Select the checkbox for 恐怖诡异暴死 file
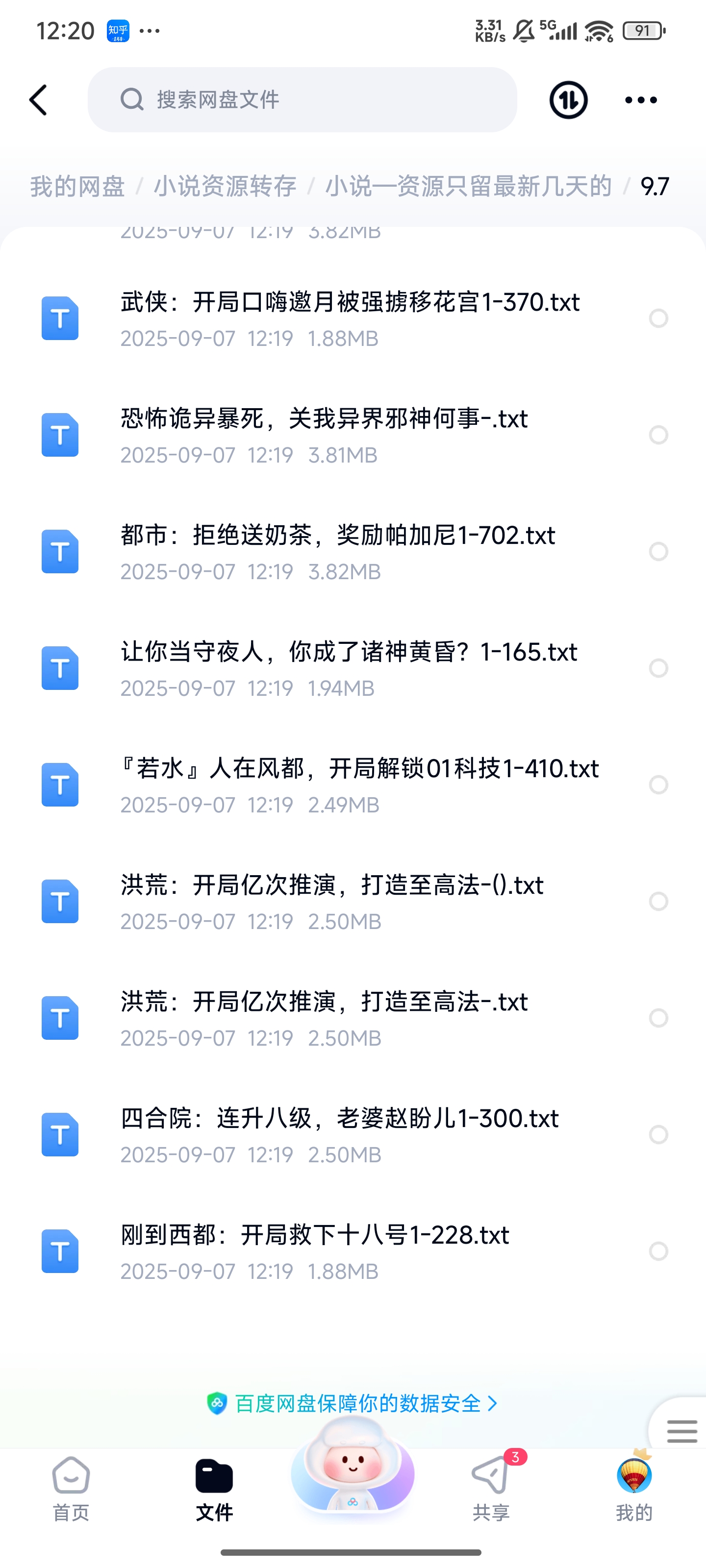706x1568 pixels. (658, 435)
